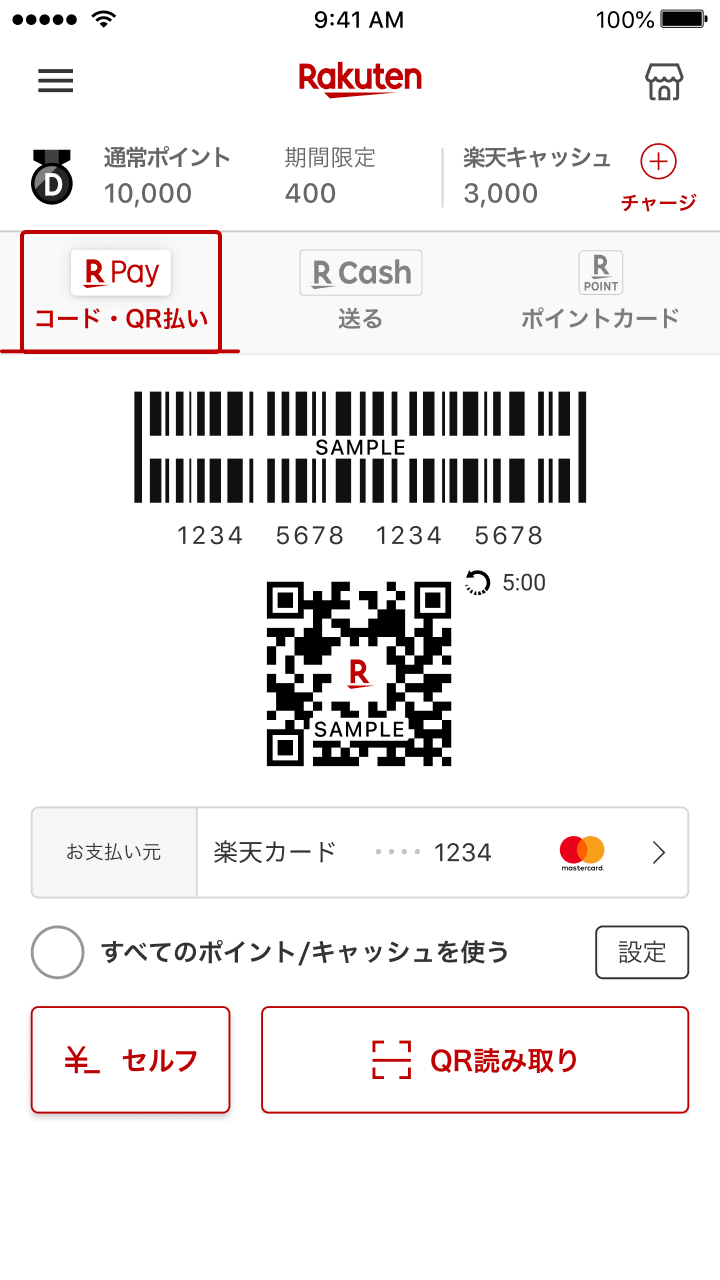The width and height of the screenshot is (720, 1280).
Task: Switch to the R Cash 送る tab
Action: pyautogui.click(x=360, y=292)
